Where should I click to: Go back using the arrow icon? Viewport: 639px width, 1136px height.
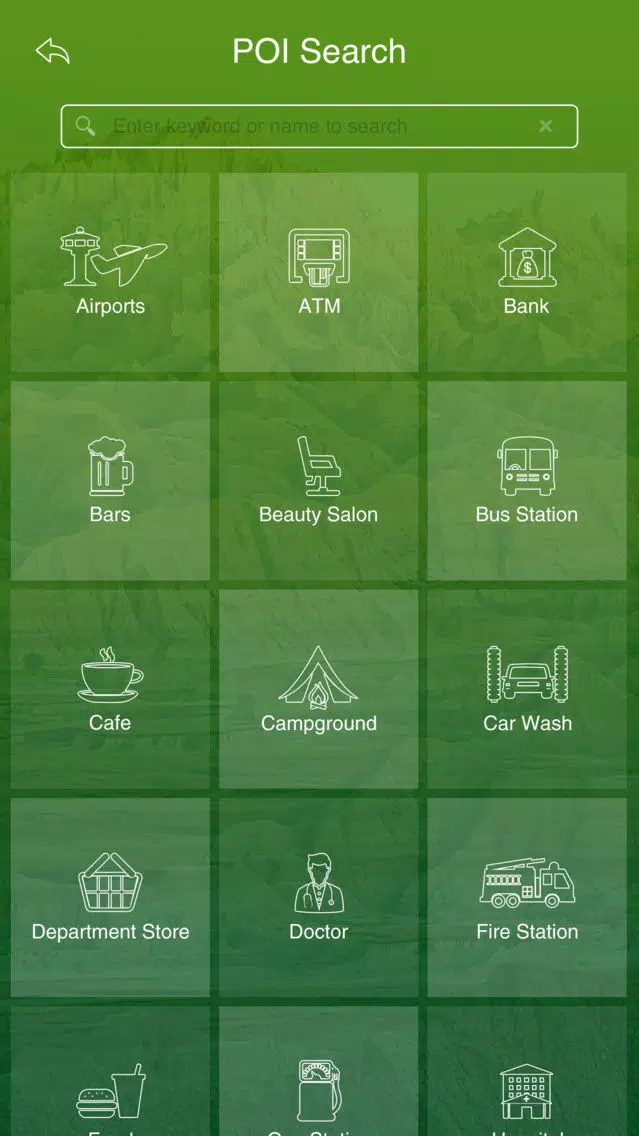(53, 51)
